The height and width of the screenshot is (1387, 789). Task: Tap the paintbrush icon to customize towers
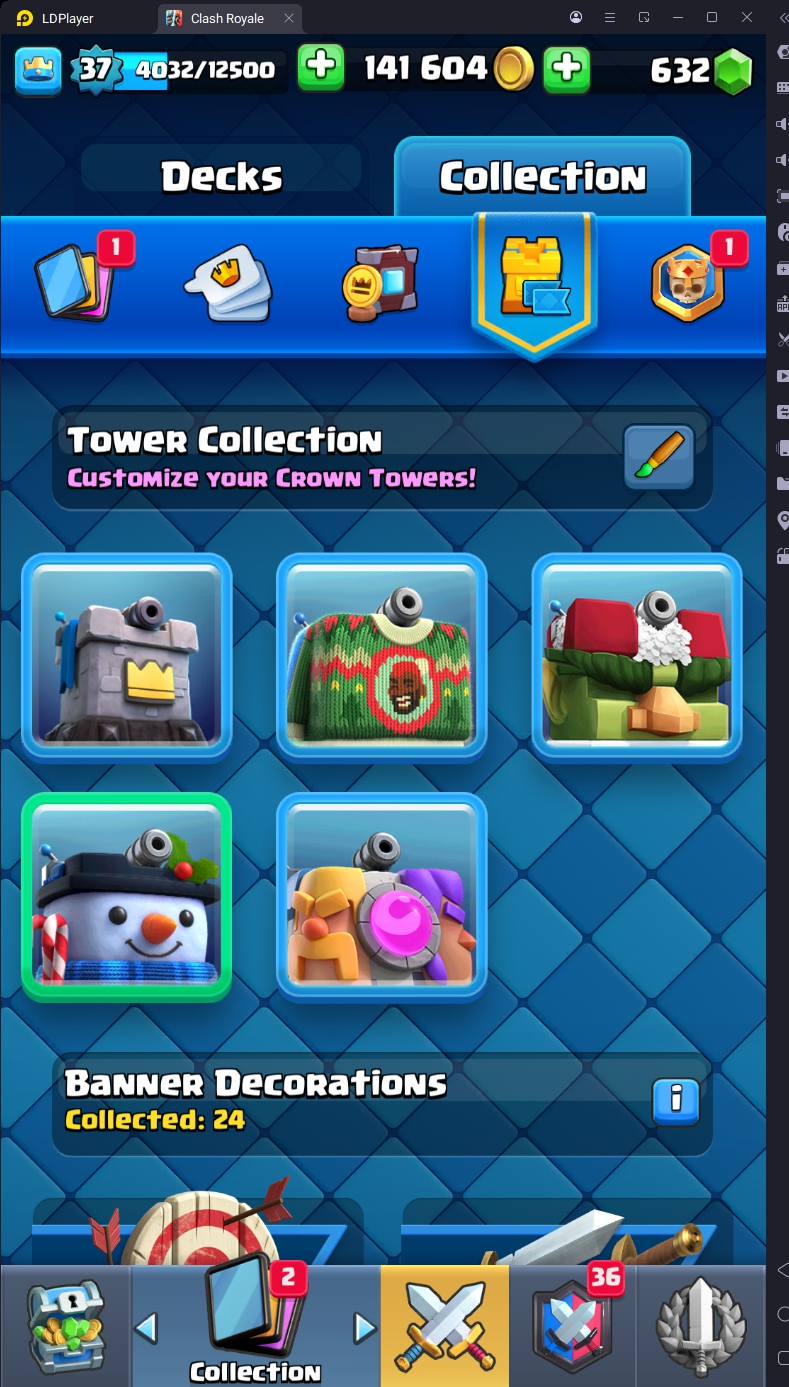click(x=659, y=457)
